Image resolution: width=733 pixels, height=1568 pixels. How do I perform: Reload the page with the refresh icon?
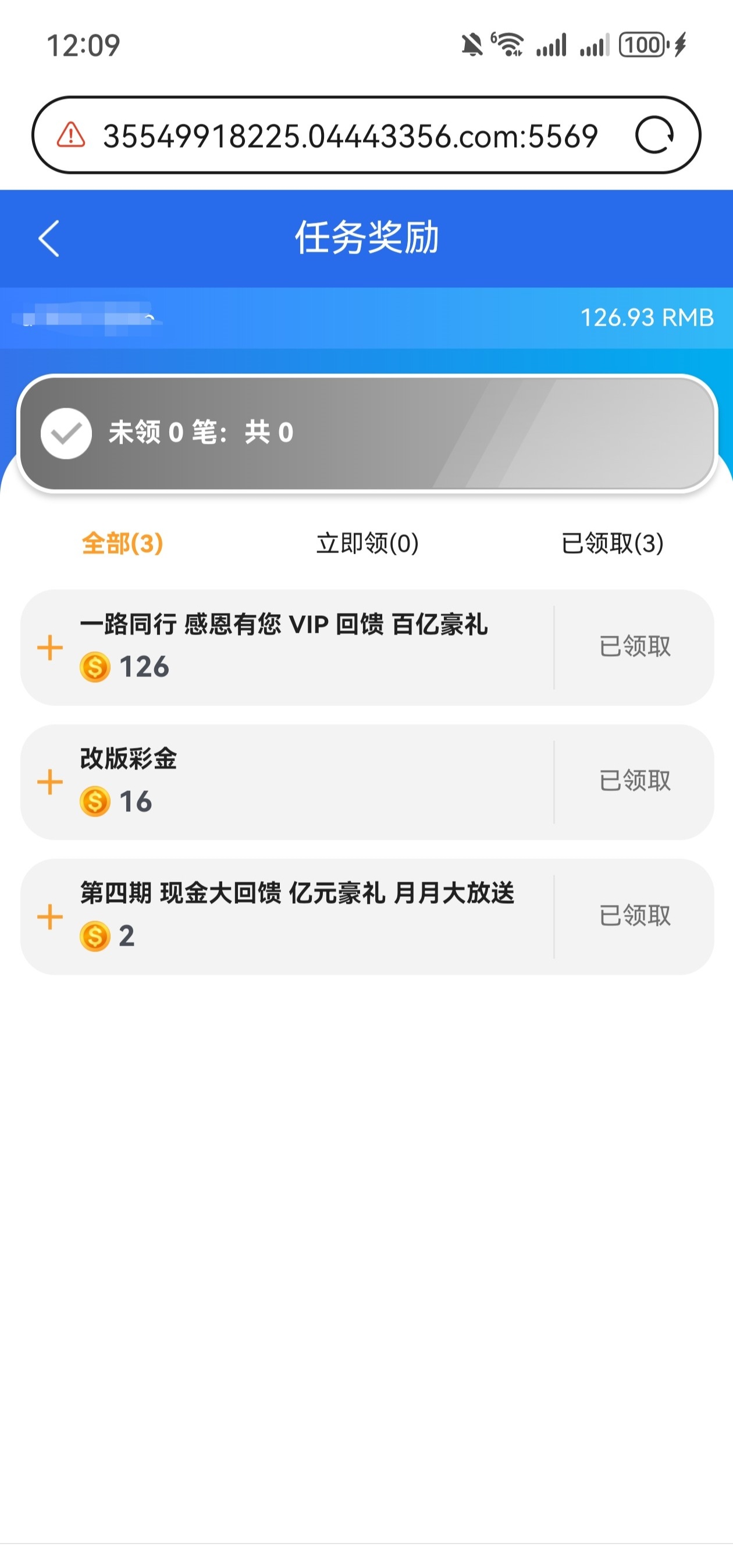654,135
